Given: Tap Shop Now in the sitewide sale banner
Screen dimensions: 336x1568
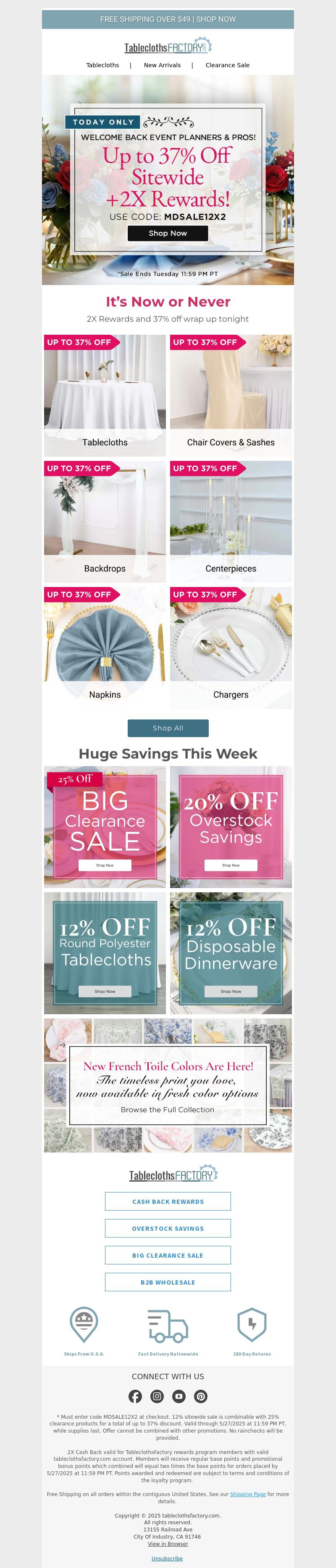Looking at the screenshot, I should click(168, 233).
